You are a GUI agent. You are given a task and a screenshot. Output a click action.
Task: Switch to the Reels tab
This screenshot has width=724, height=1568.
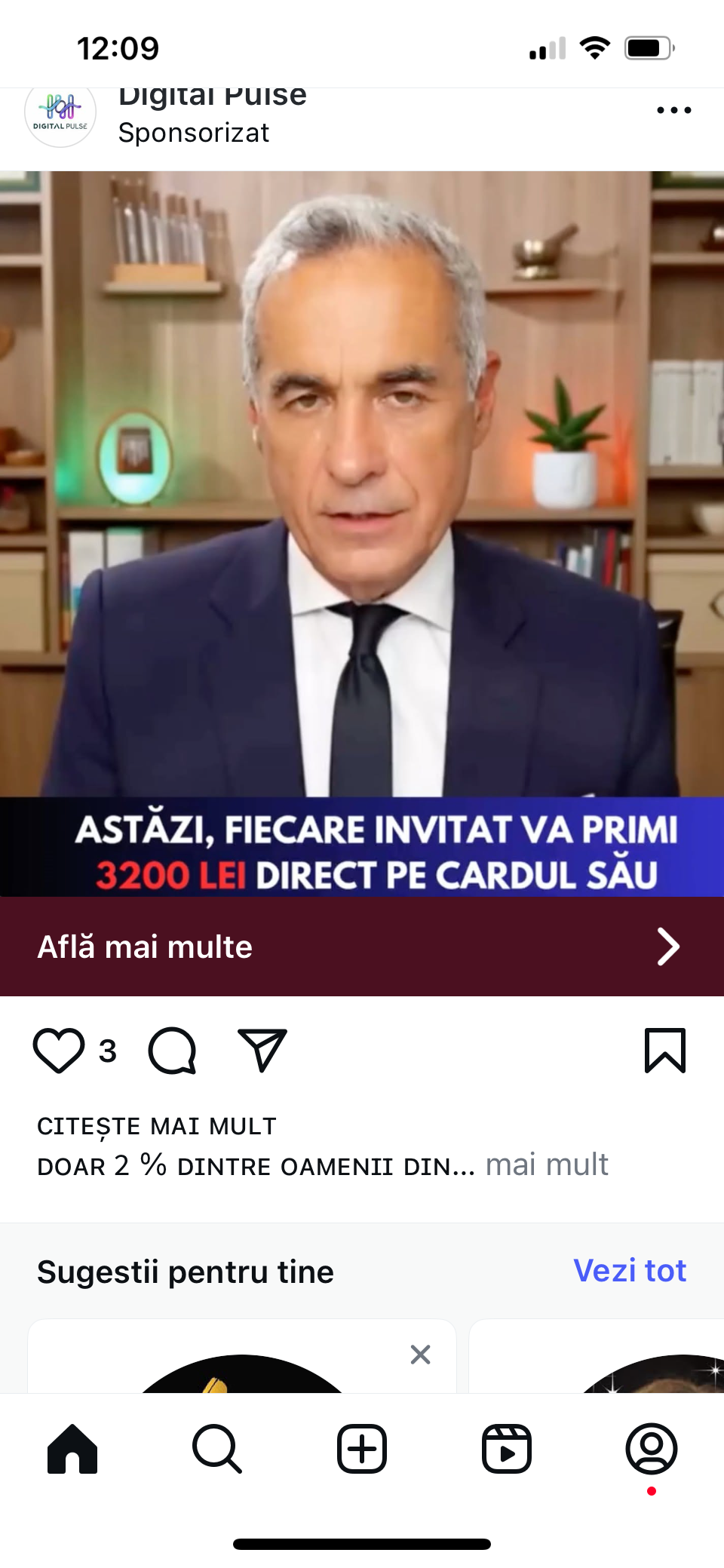point(507,1449)
